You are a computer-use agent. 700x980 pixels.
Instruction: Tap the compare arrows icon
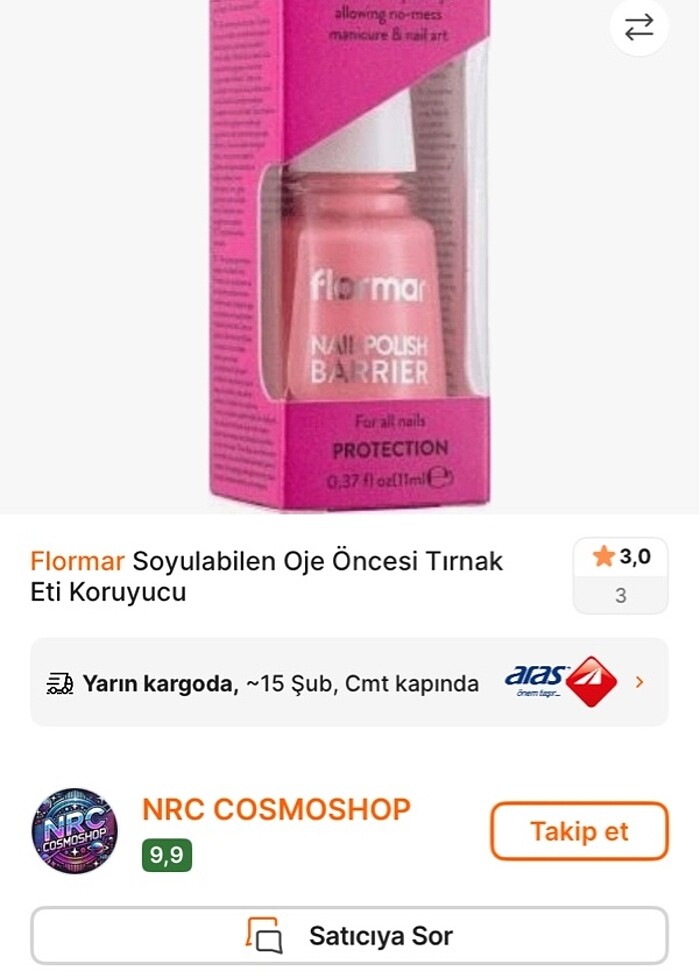[638, 27]
